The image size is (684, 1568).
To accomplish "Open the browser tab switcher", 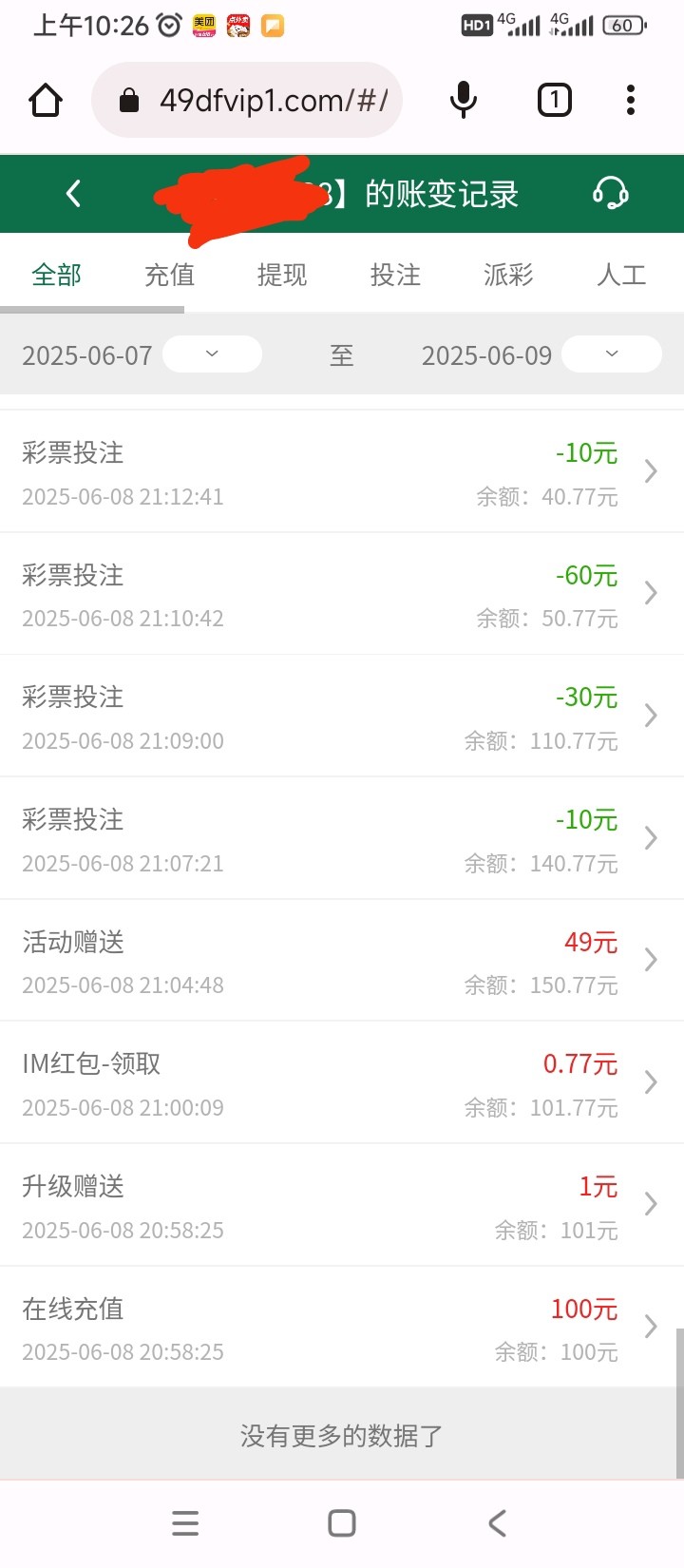I will coord(554,100).
